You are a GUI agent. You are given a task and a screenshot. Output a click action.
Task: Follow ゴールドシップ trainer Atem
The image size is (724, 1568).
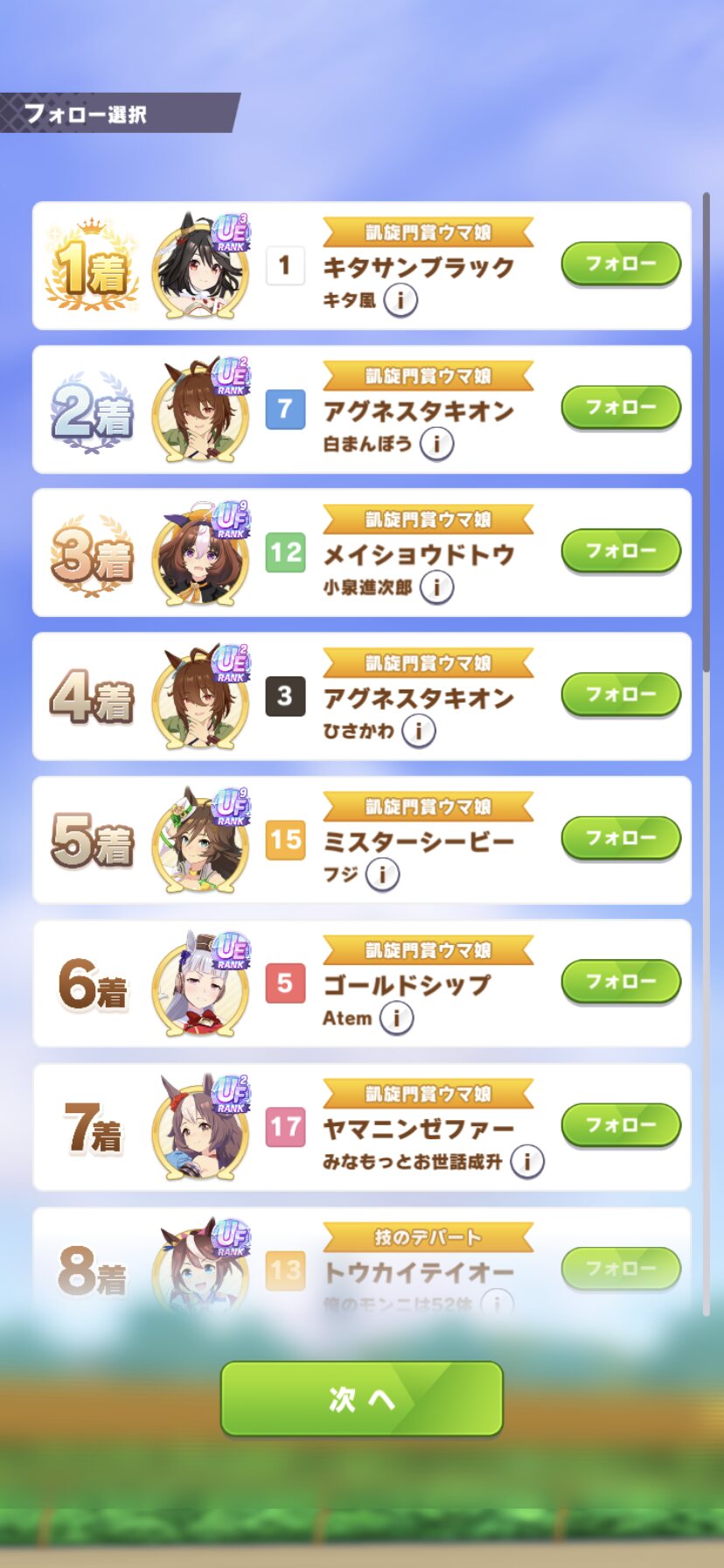coord(620,981)
